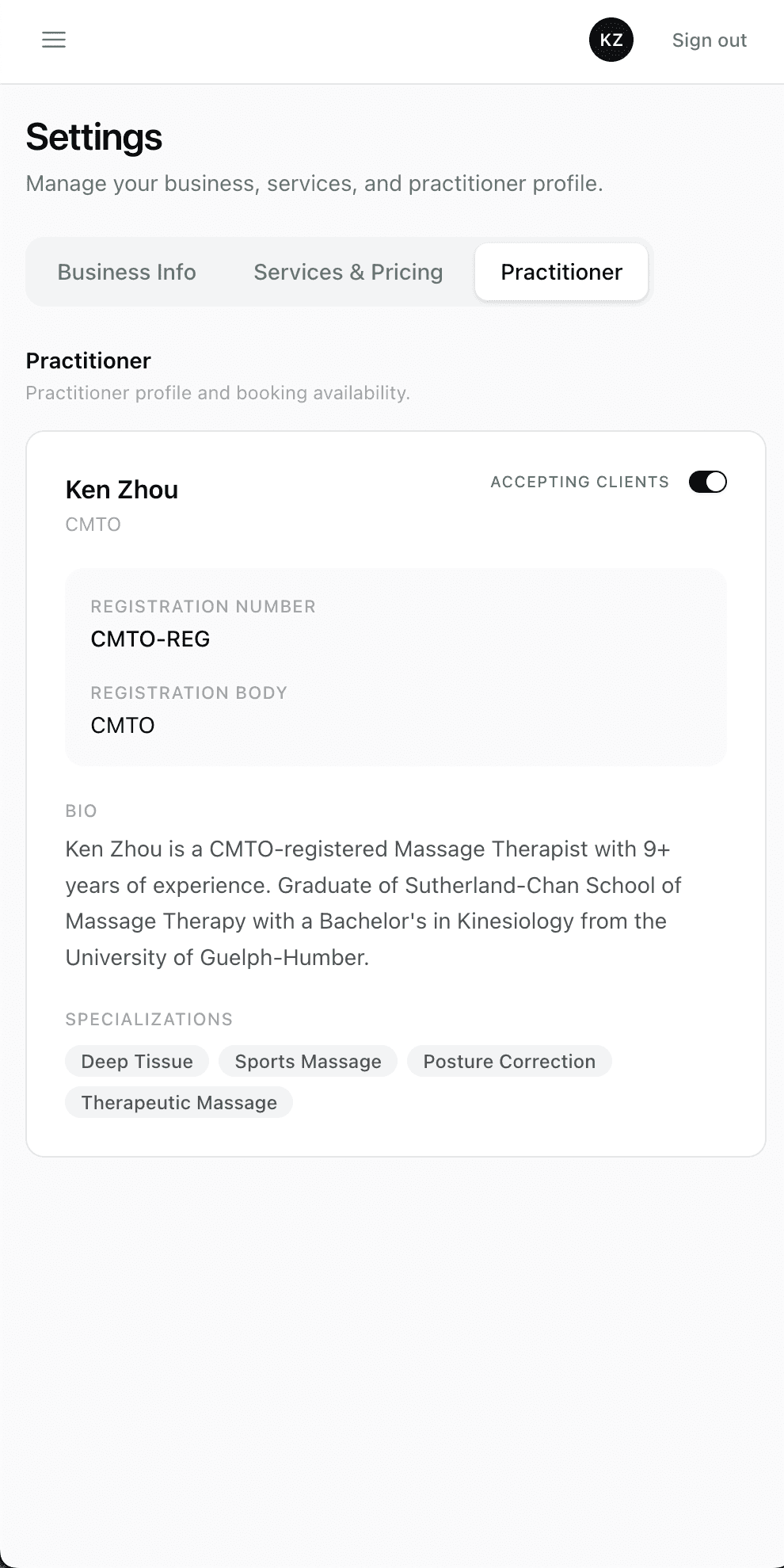784x1568 pixels.
Task: Select the Deep Tissue specialization chip
Action: [x=136, y=1061]
